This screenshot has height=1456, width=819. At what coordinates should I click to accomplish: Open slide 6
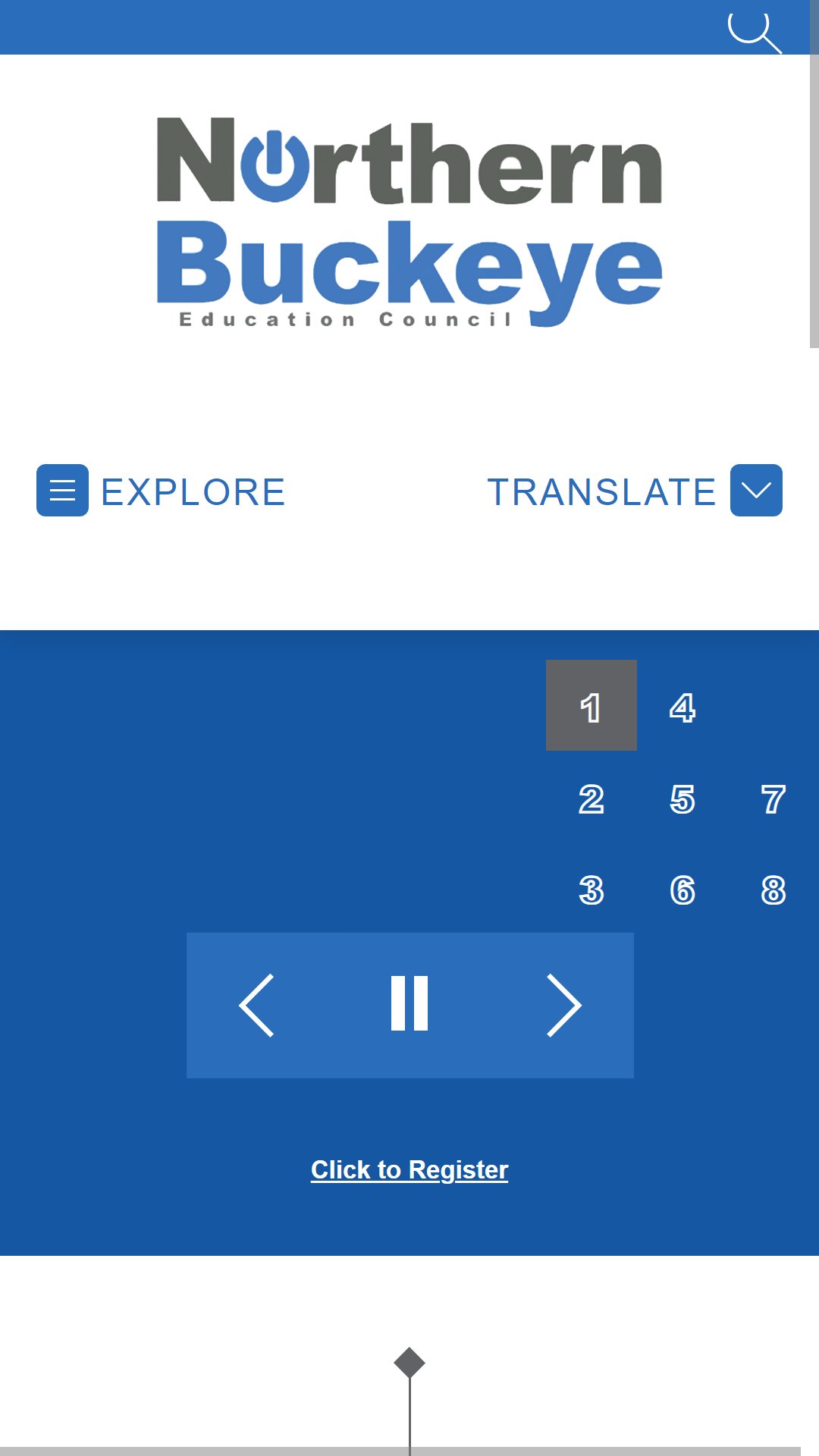pos(682,887)
